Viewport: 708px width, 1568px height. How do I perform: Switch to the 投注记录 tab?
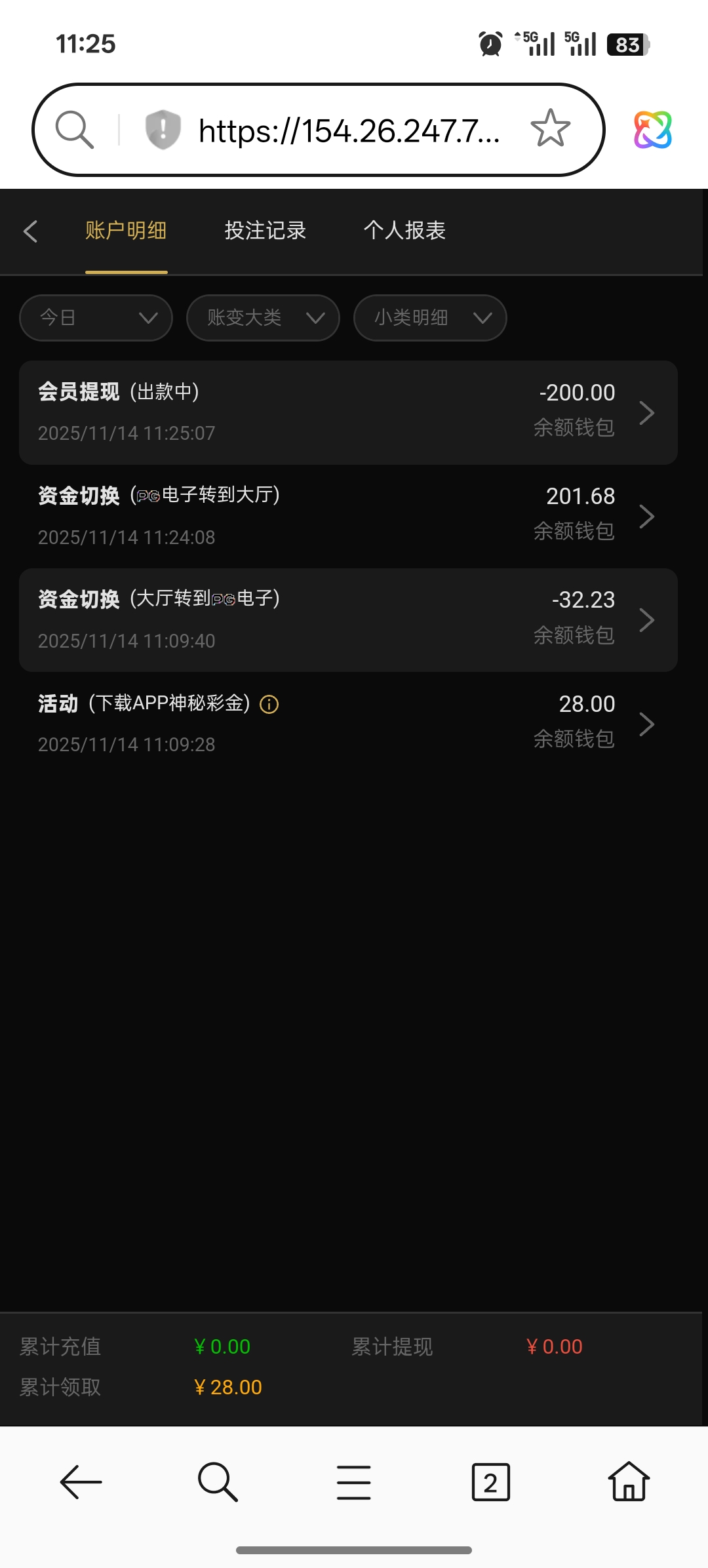265,231
